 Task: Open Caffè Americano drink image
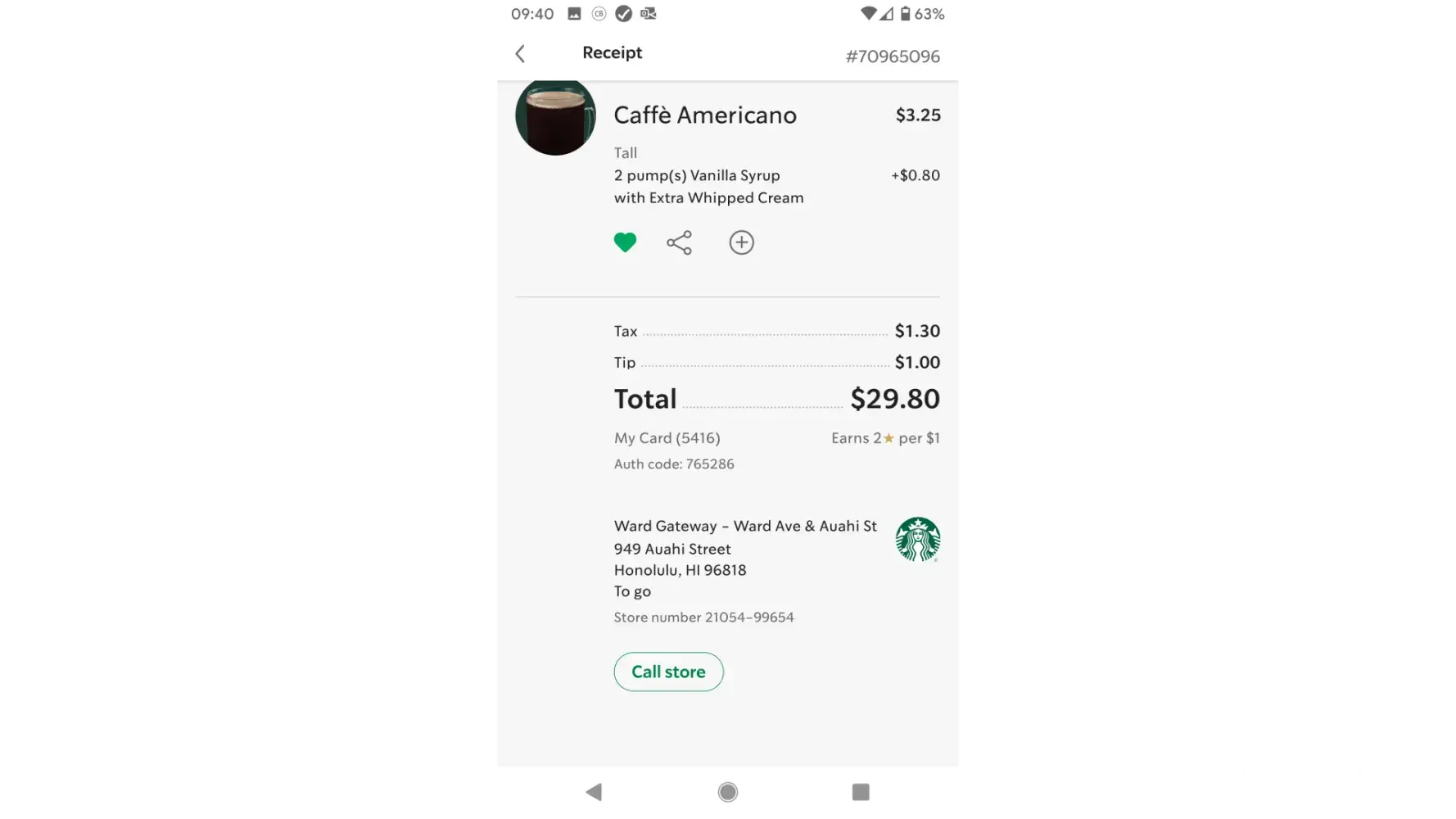pos(555,117)
